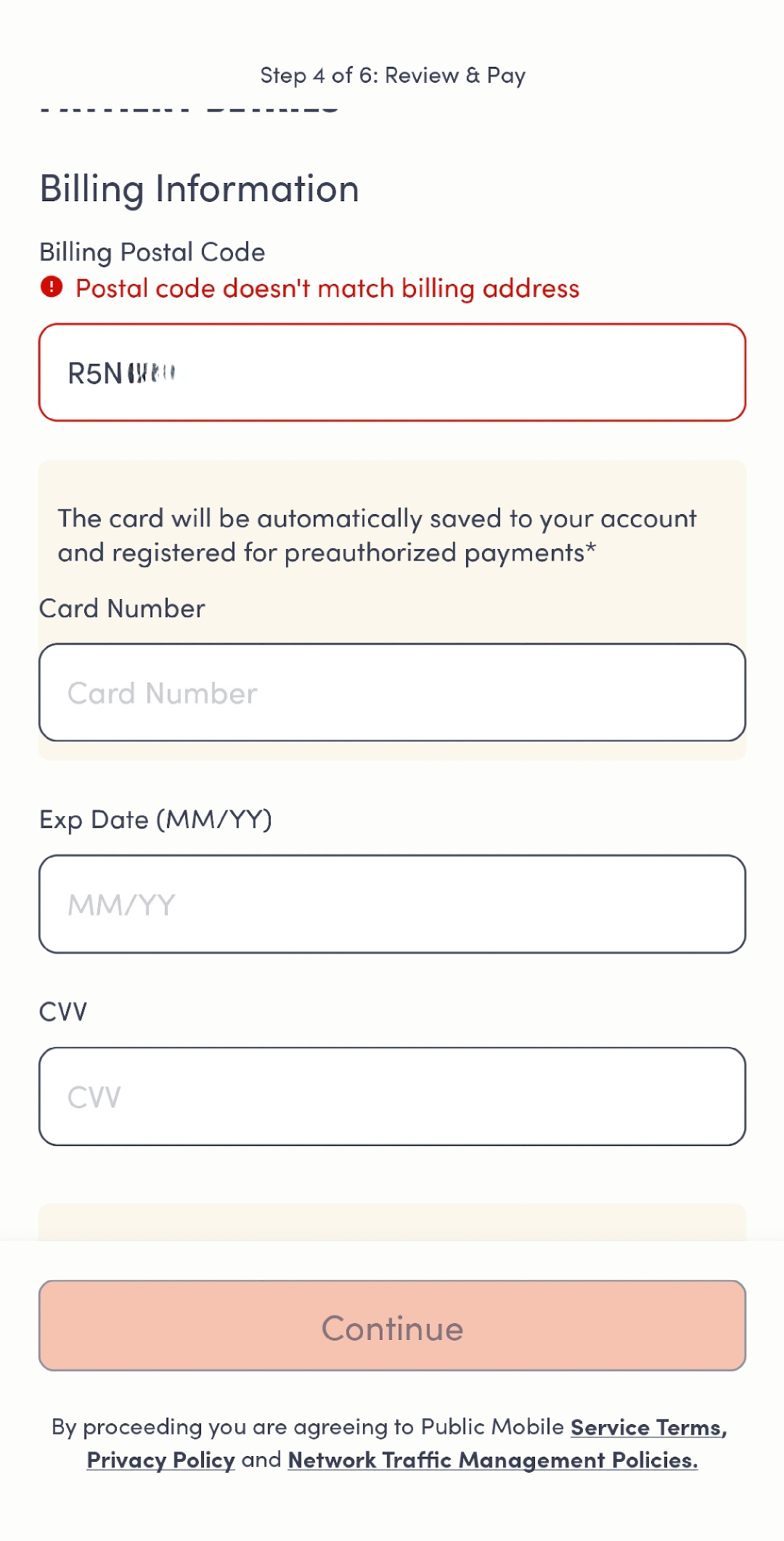This screenshot has width=784, height=1541.
Task: Tap the Continue button
Action: click(x=392, y=1326)
